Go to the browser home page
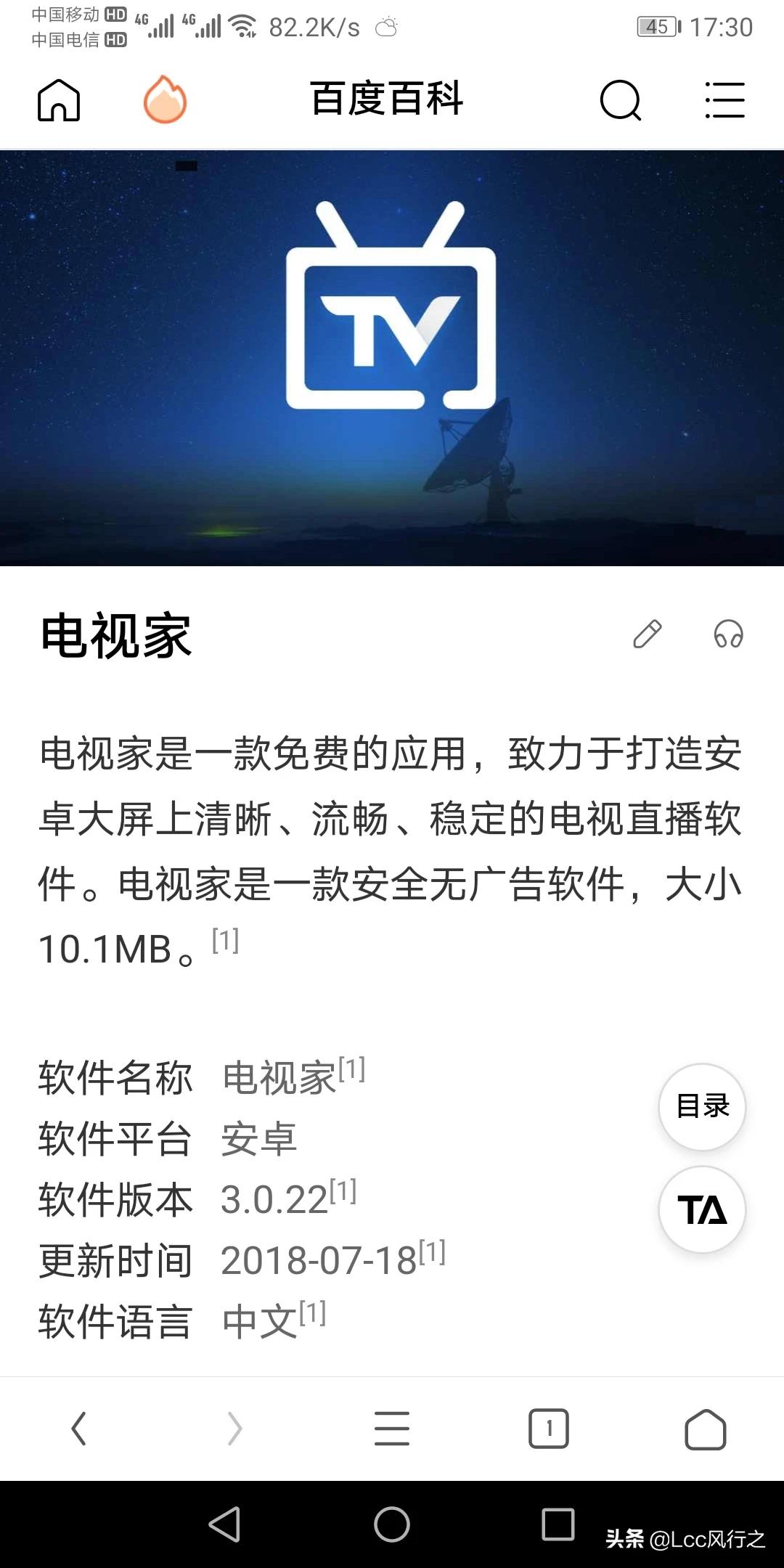 pyautogui.click(x=706, y=1429)
